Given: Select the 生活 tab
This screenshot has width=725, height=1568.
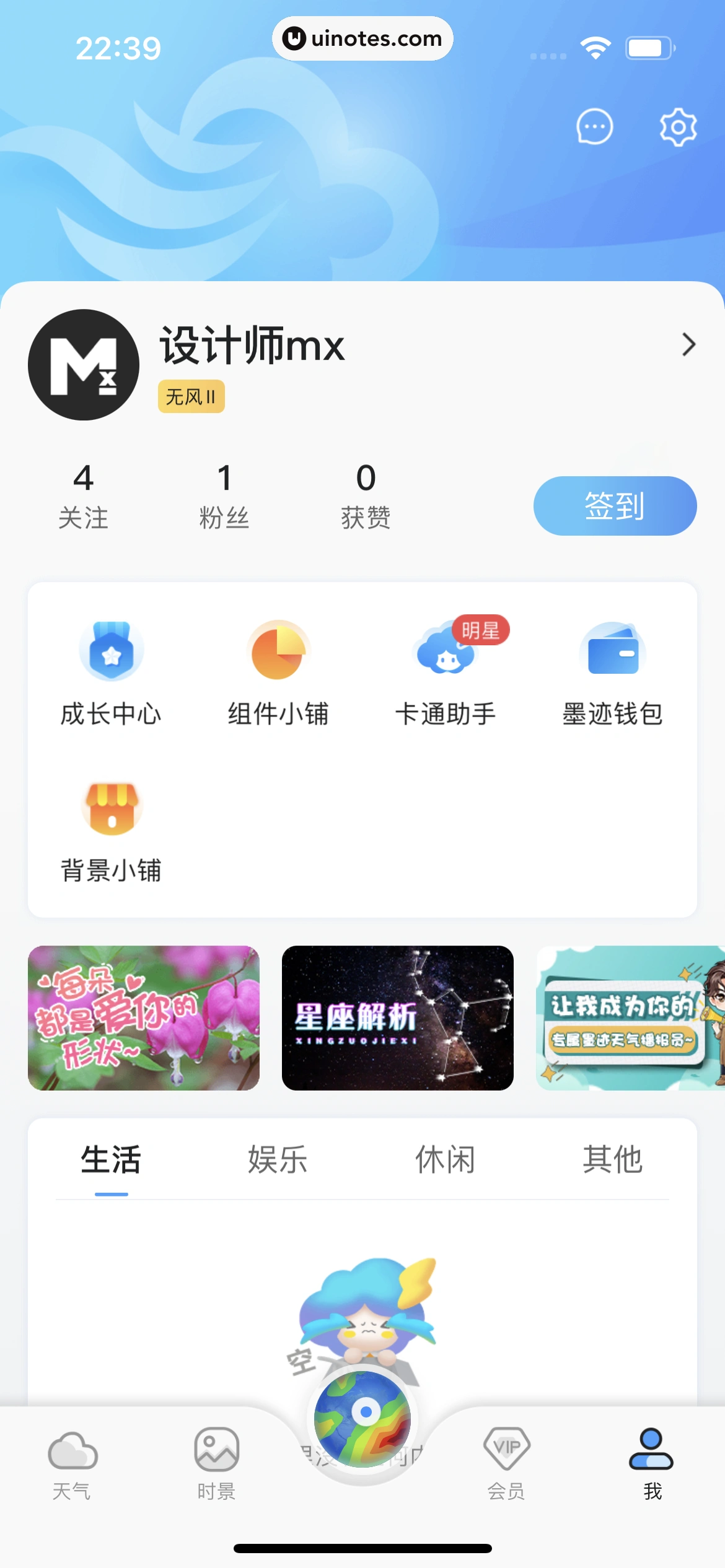Looking at the screenshot, I should pyautogui.click(x=112, y=1159).
